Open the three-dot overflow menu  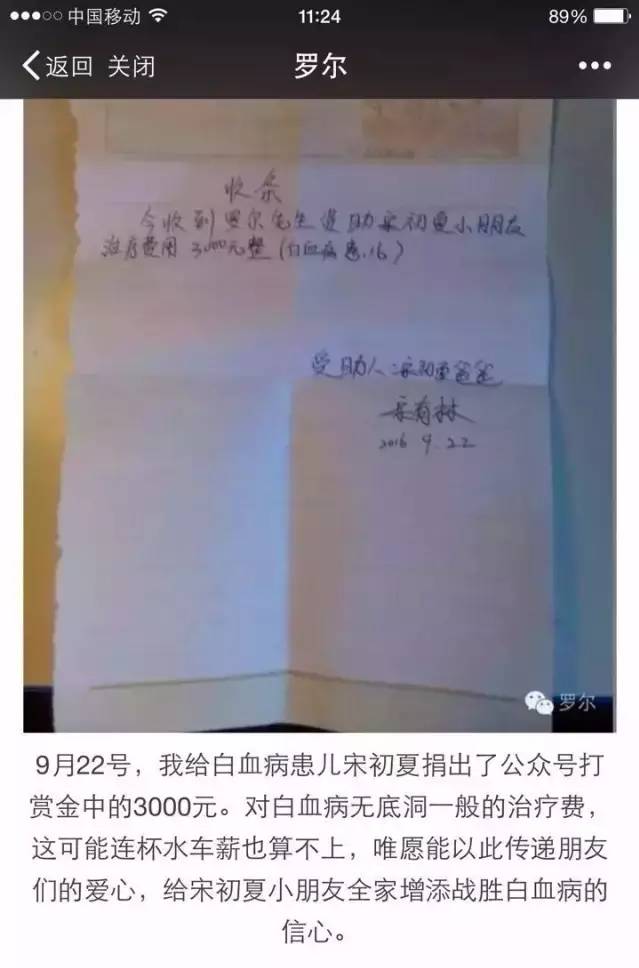click(x=594, y=66)
